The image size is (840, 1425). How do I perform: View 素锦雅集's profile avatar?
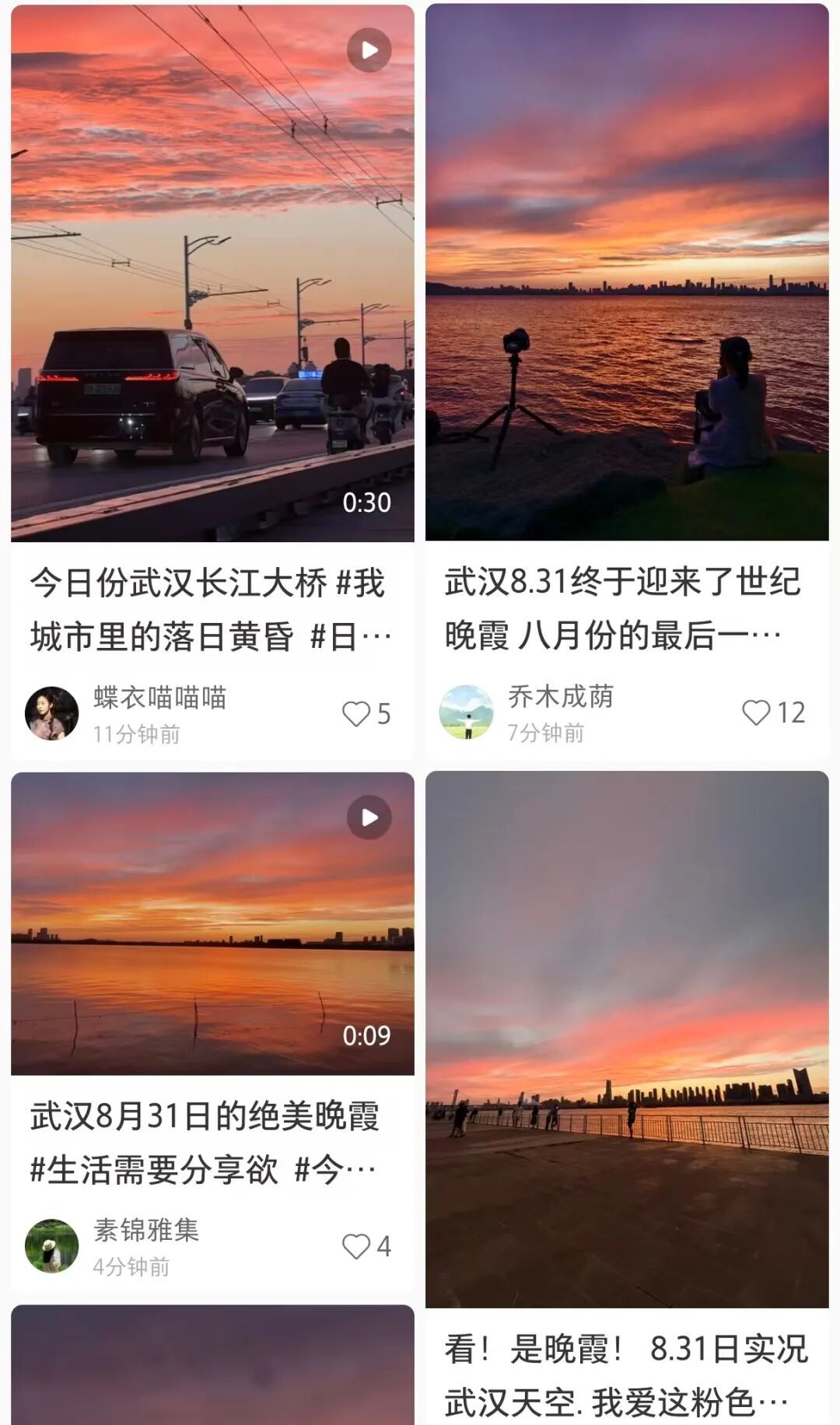click(52, 1245)
